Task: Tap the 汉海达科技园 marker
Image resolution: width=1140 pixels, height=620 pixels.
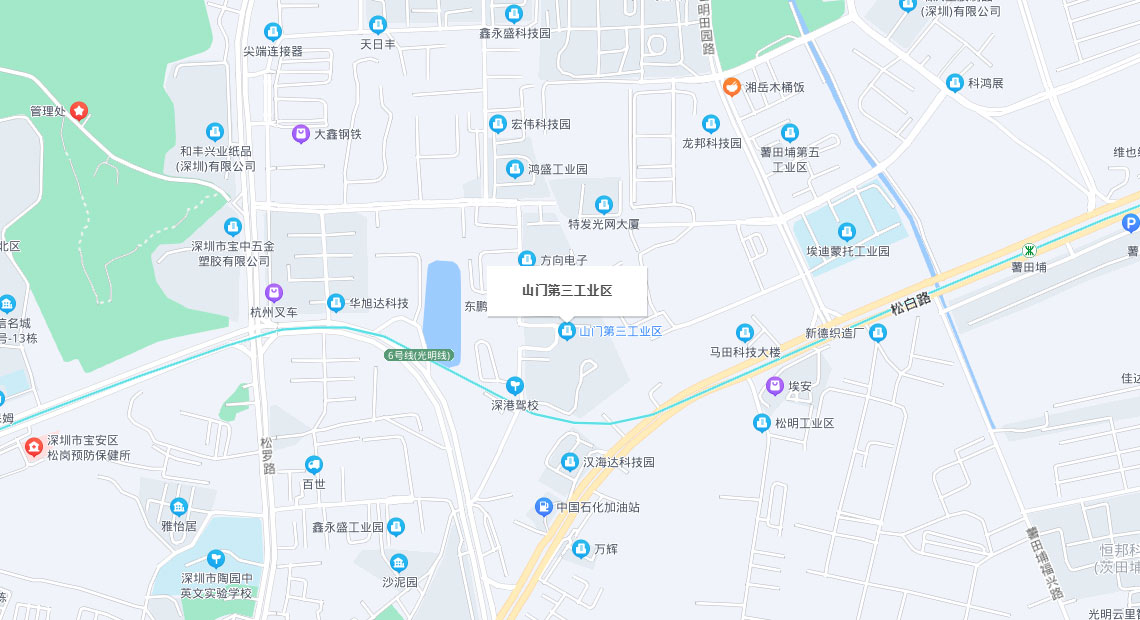Action: [569, 461]
